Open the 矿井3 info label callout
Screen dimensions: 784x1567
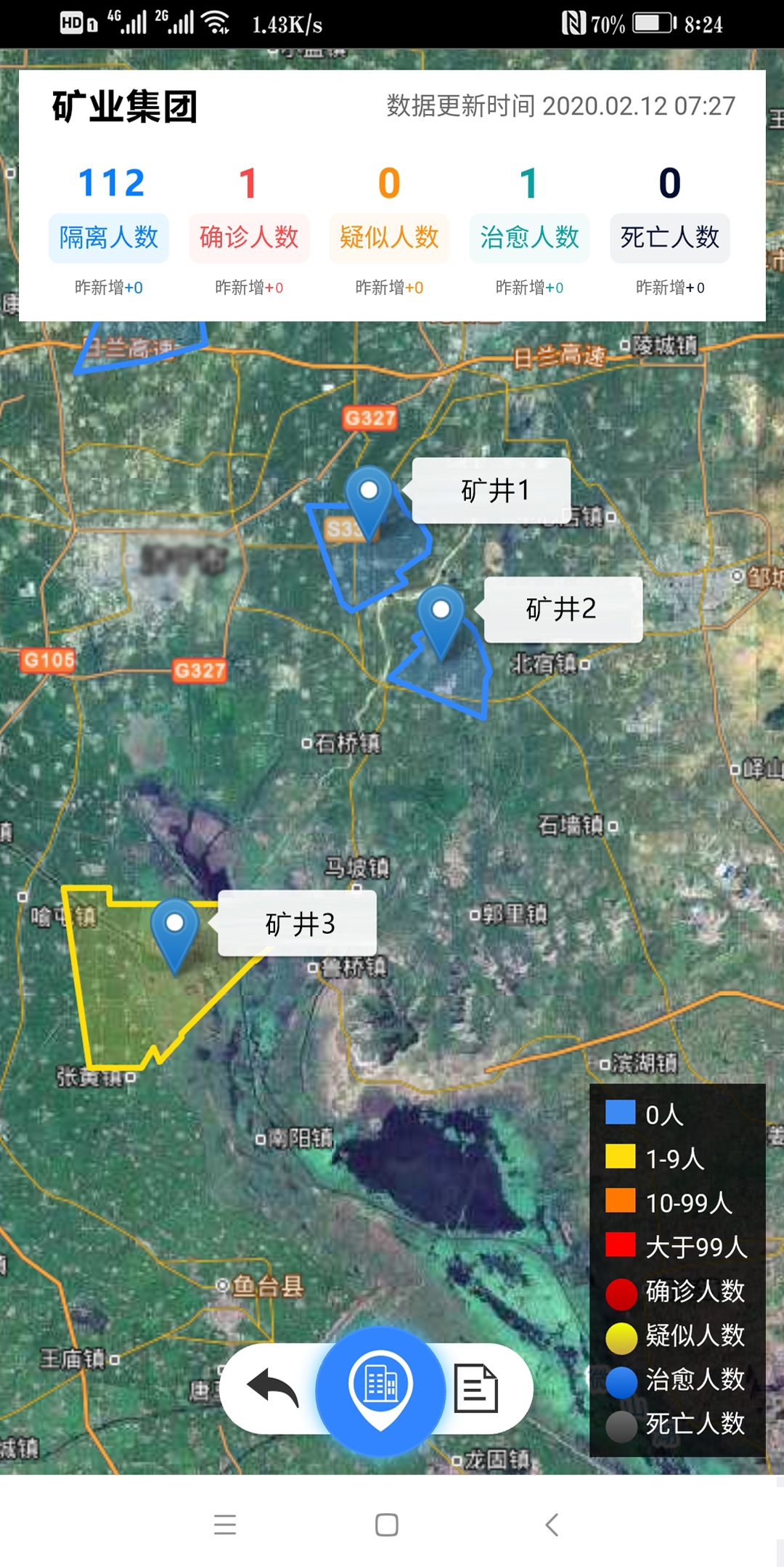click(x=298, y=924)
